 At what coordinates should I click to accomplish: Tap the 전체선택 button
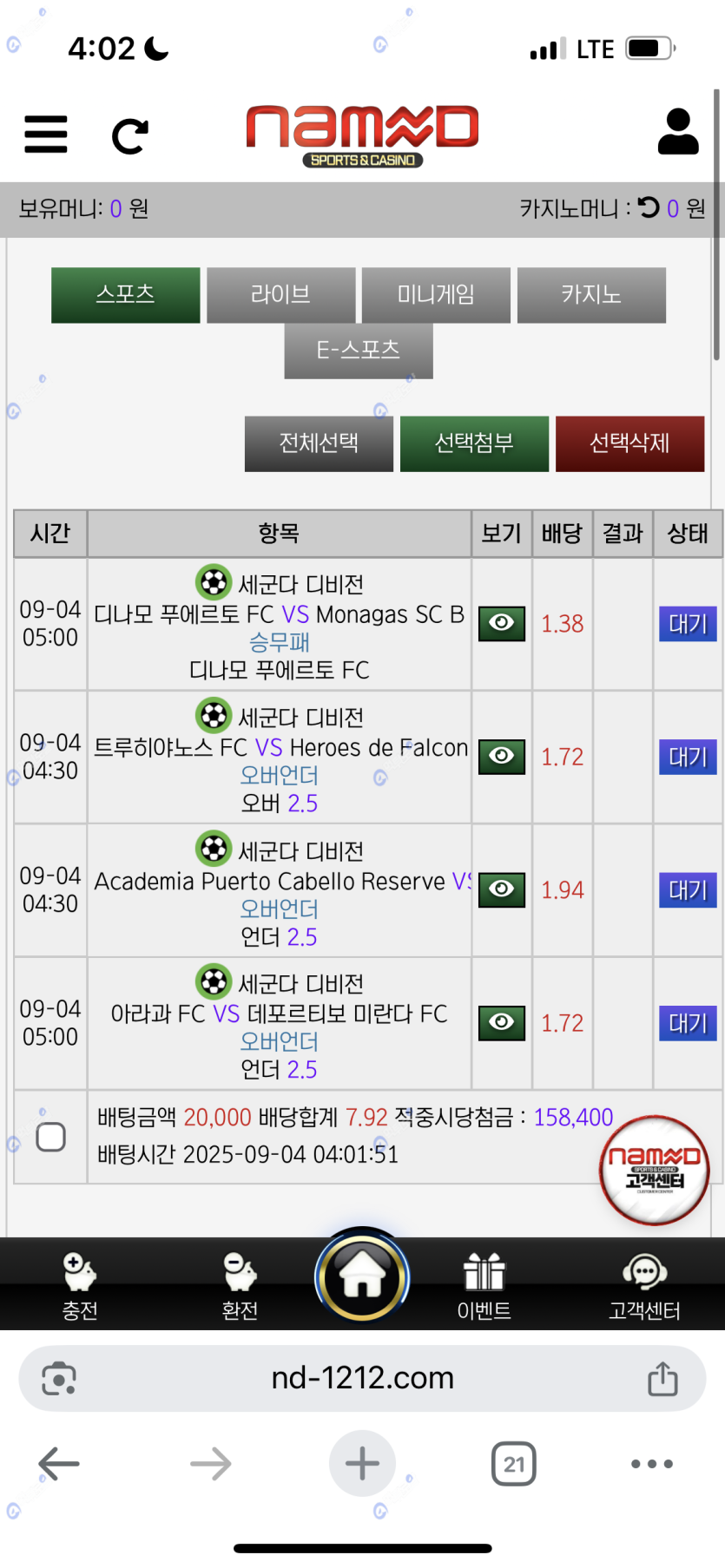pos(319,443)
